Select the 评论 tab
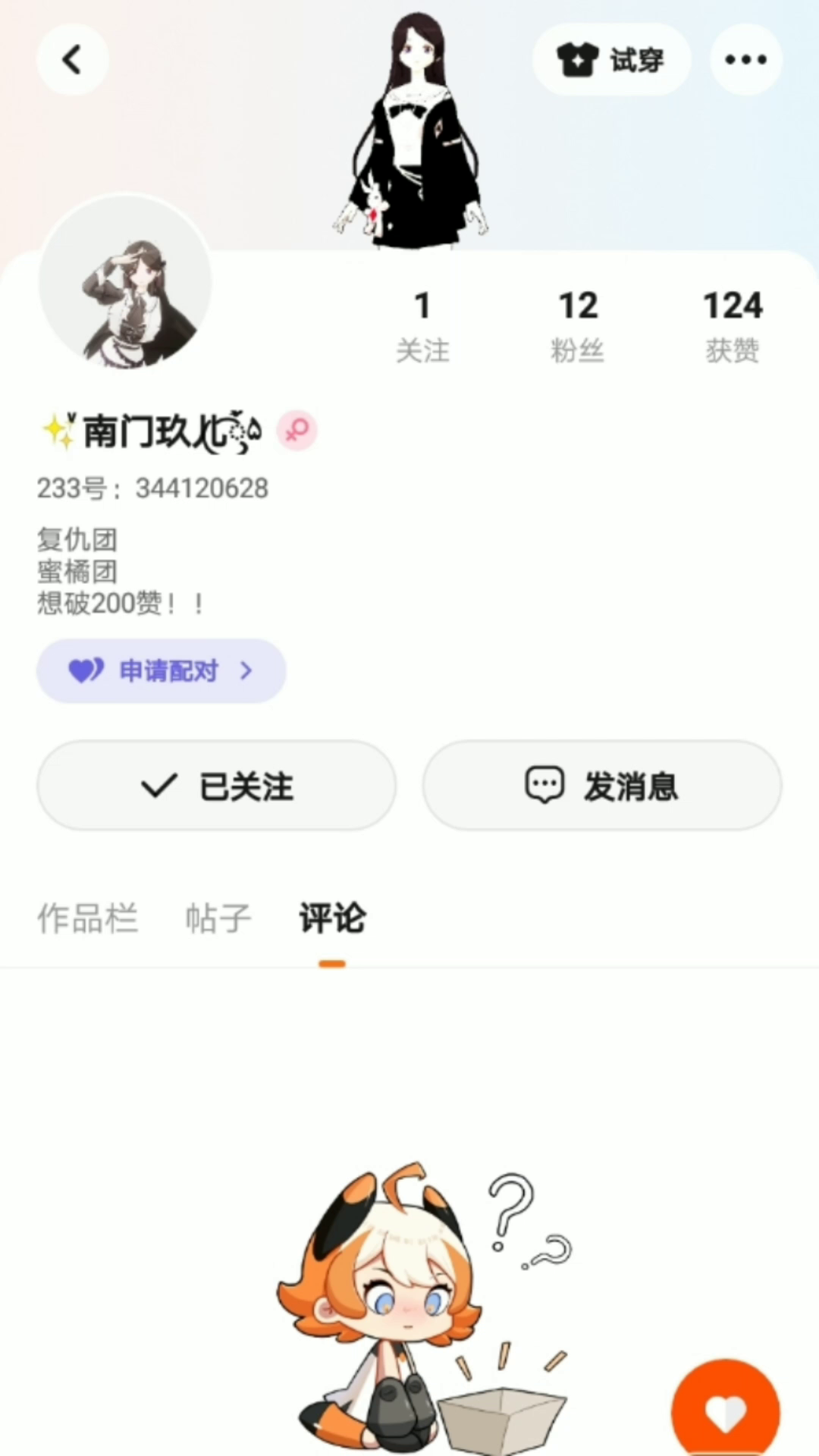This screenshot has width=819, height=1456. (x=332, y=918)
